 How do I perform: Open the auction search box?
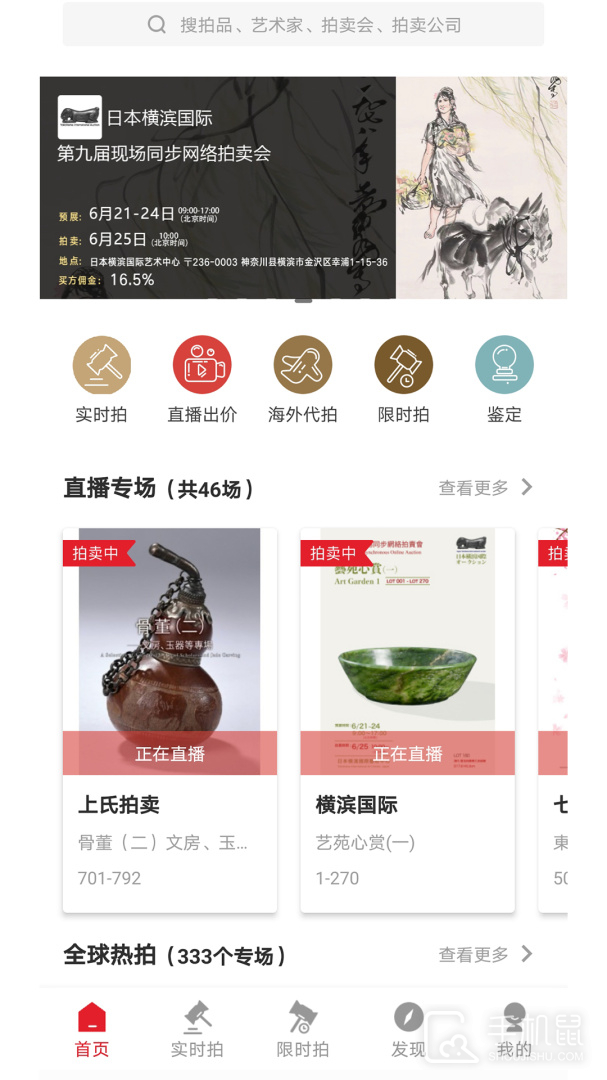(x=303, y=25)
